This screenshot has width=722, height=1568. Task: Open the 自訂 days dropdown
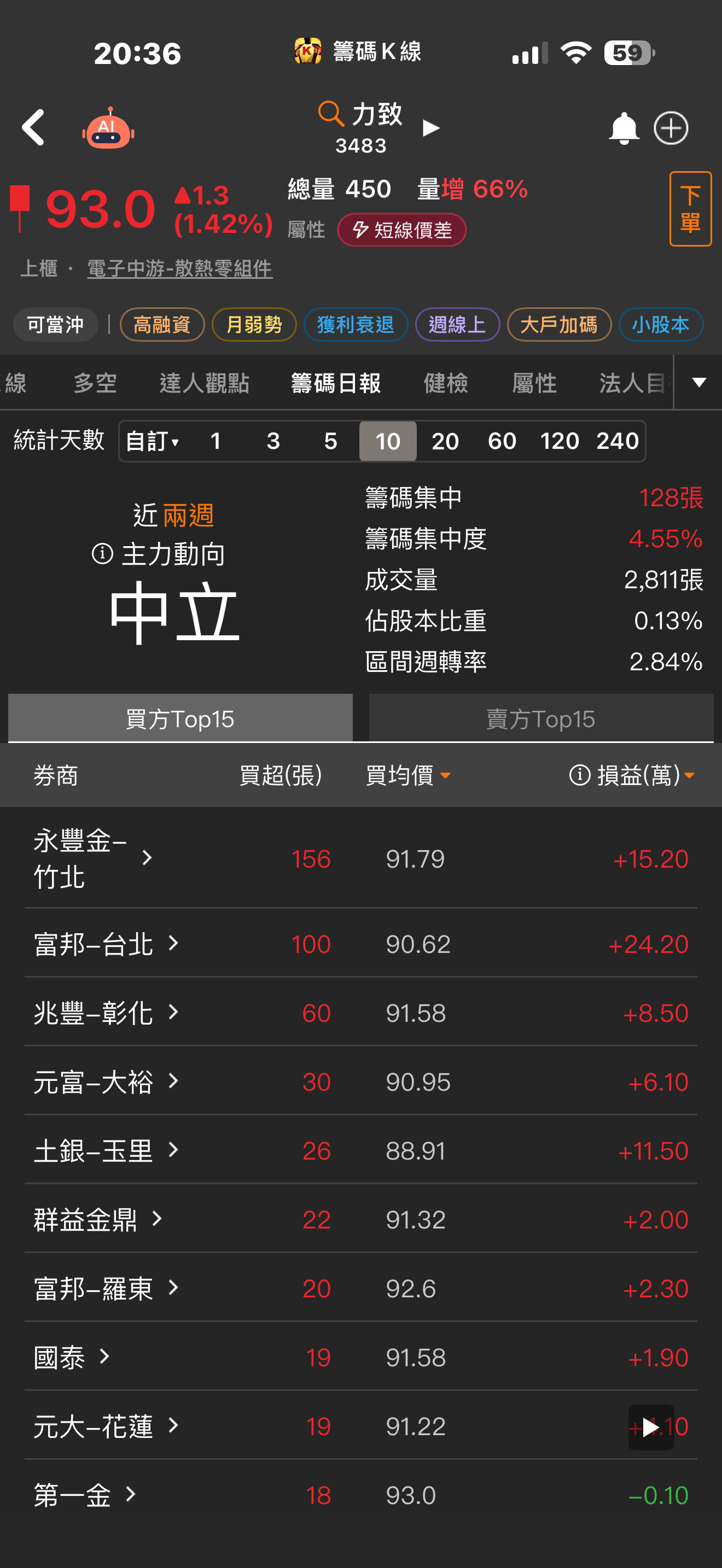[152, 441]
